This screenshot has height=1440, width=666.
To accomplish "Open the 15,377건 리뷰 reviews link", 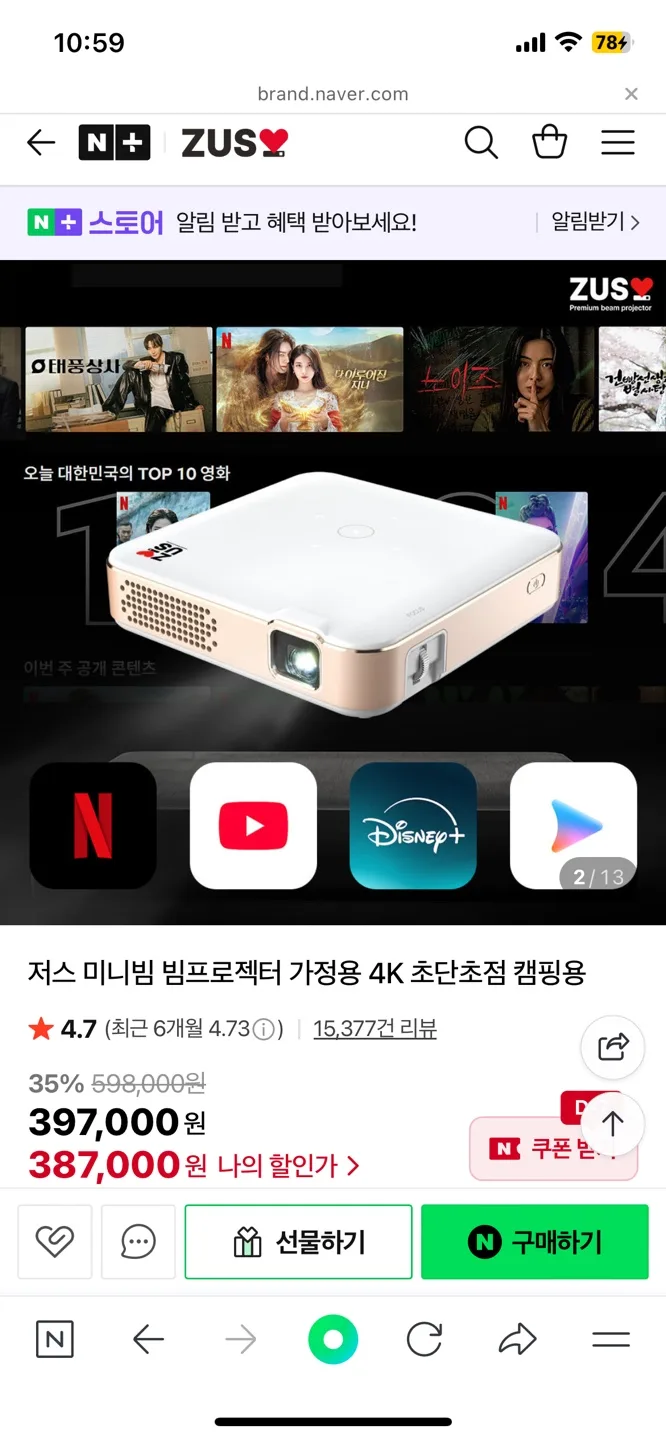I will 374,1028.
